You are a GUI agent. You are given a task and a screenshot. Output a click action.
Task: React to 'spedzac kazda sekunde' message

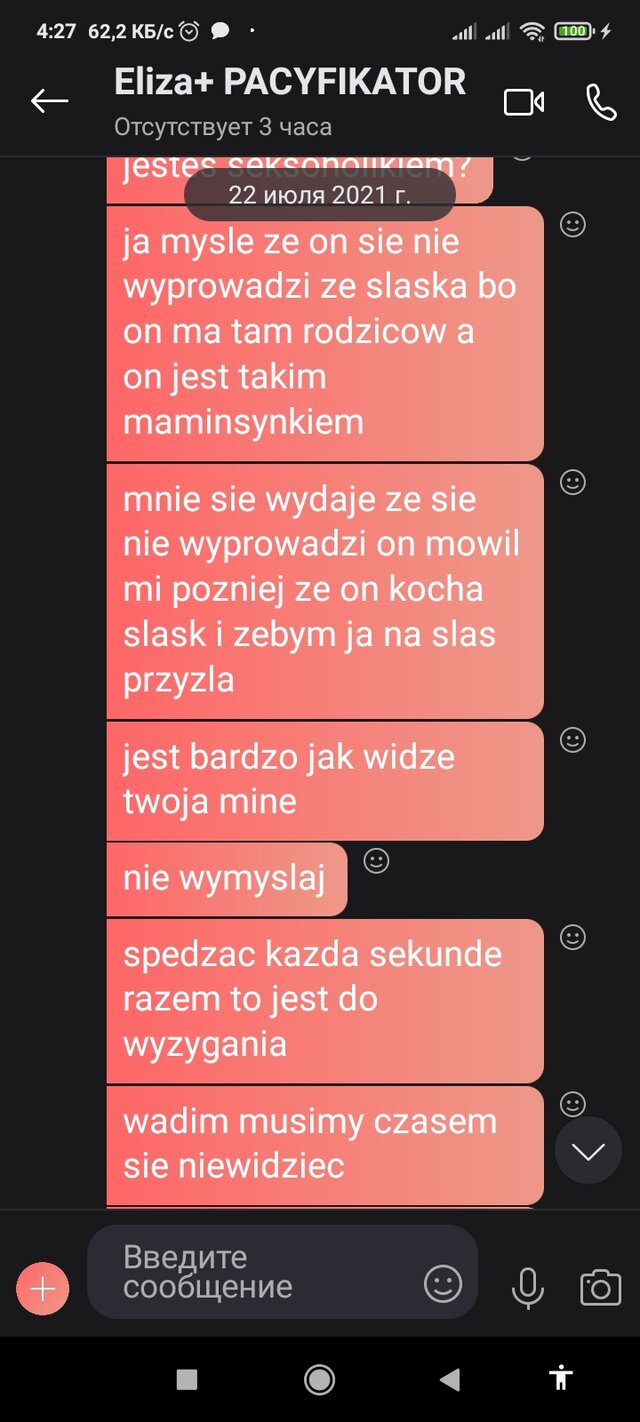click(572, 937)
